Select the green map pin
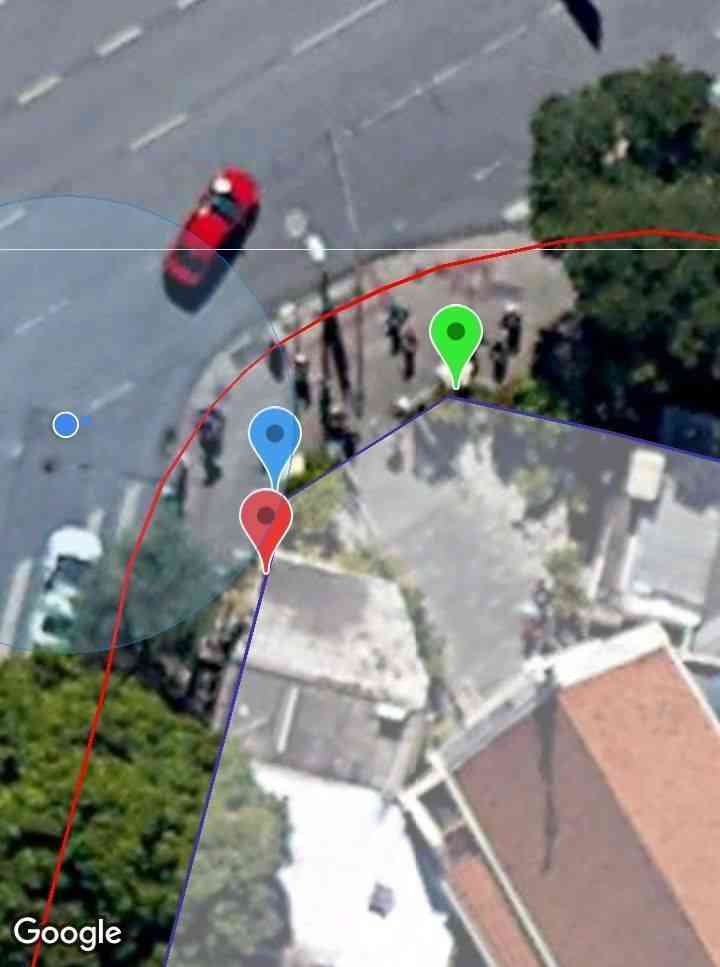This screenshot has height=967, width=720. point(456,336)
